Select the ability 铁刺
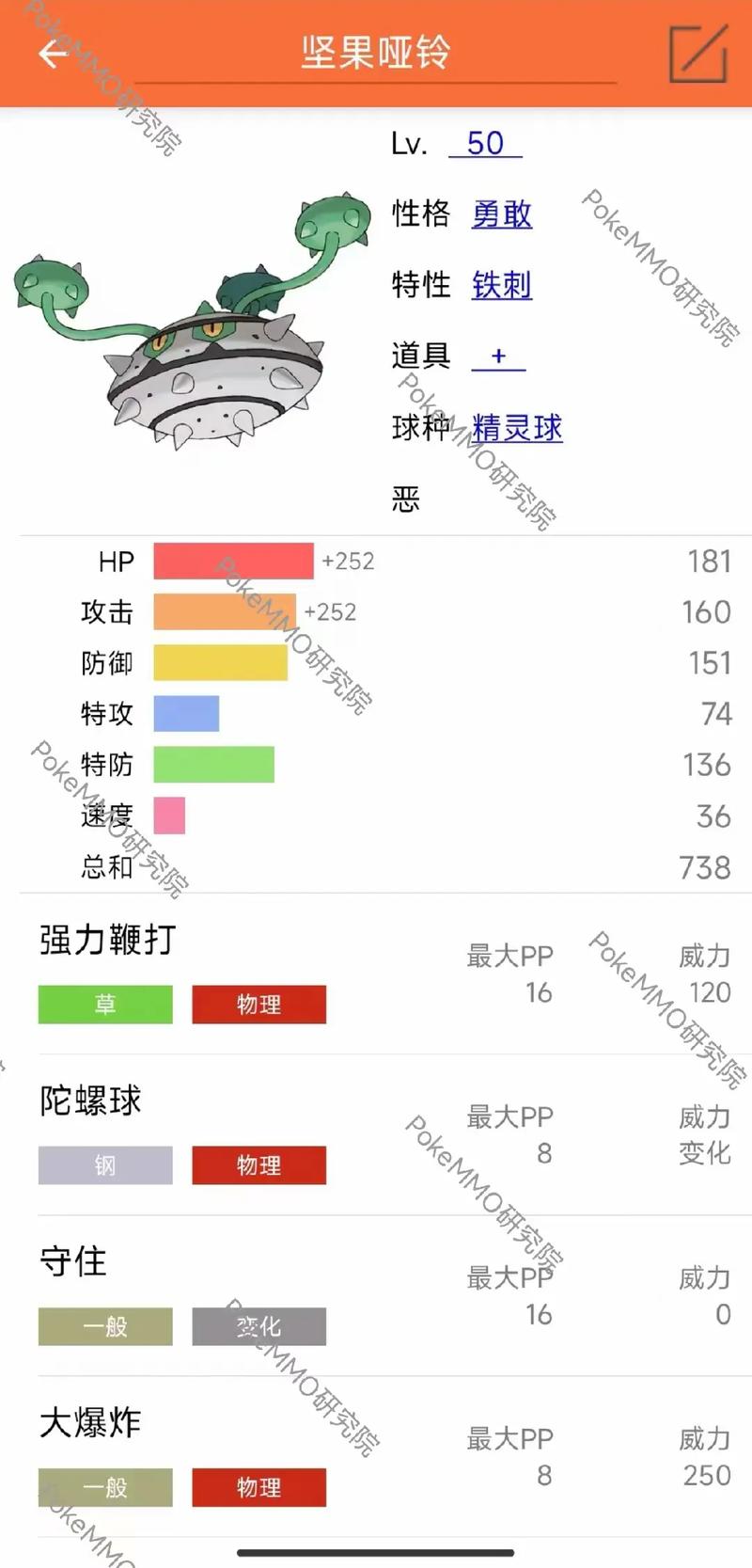Image resolution: width=752 pixels, height=1568 pixels. click(502, 285)
